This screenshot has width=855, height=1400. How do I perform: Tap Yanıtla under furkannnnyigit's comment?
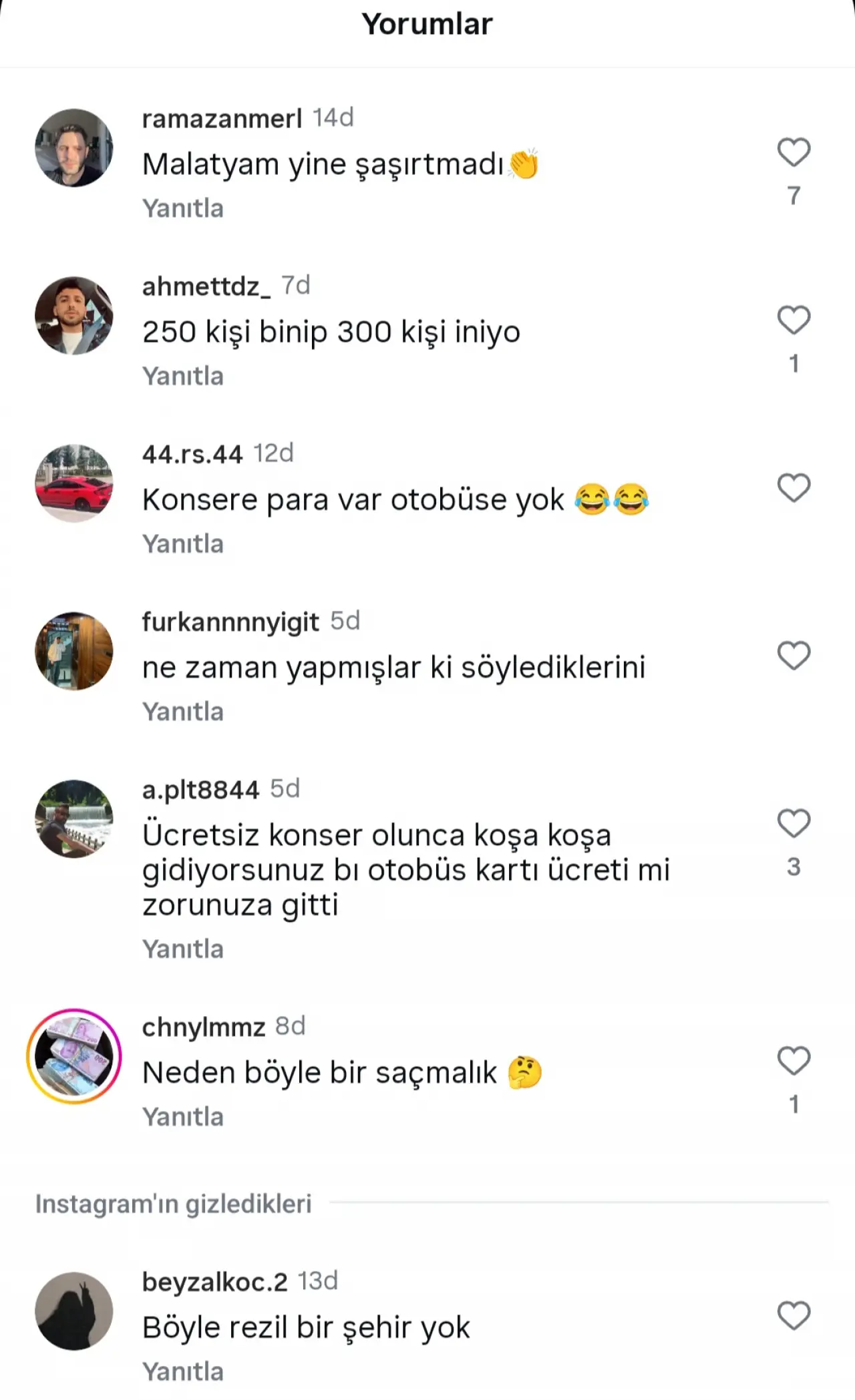tap(183, 712)
